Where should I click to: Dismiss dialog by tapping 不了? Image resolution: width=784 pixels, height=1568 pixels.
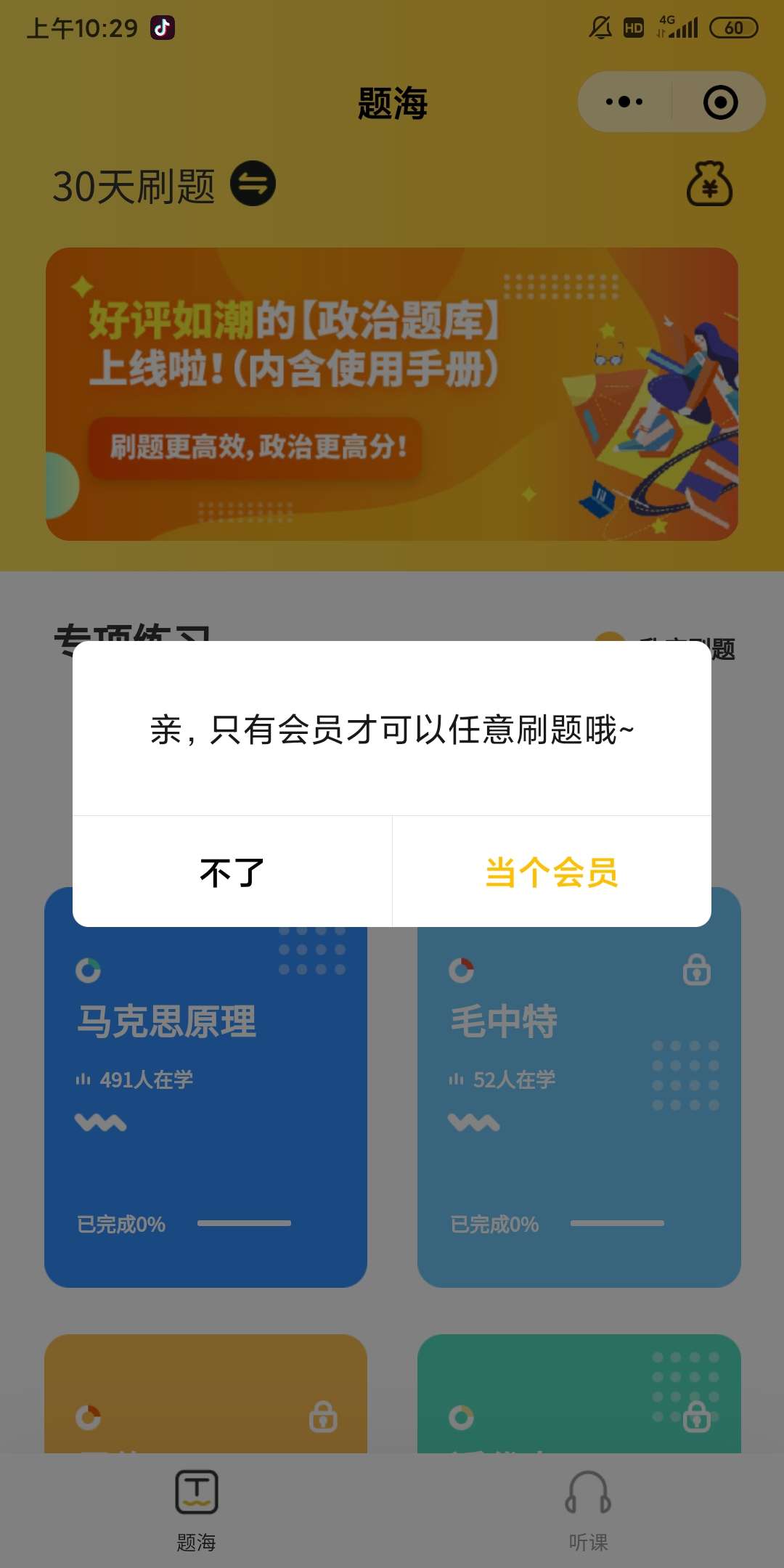point(232,872)
